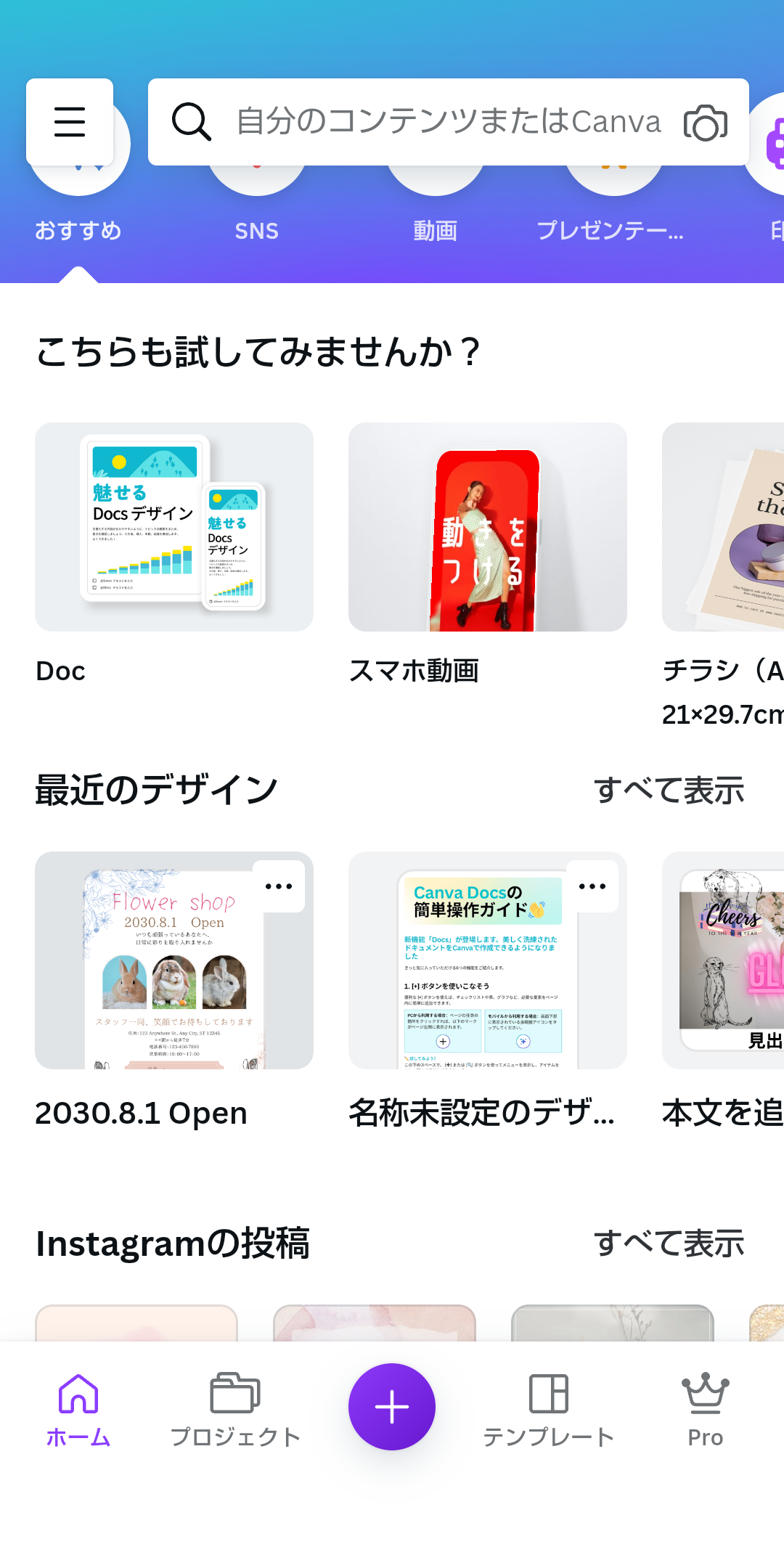Screen dimensions: 784x1568
Task: Select the おすすめ category
Action: pos(78,230)
